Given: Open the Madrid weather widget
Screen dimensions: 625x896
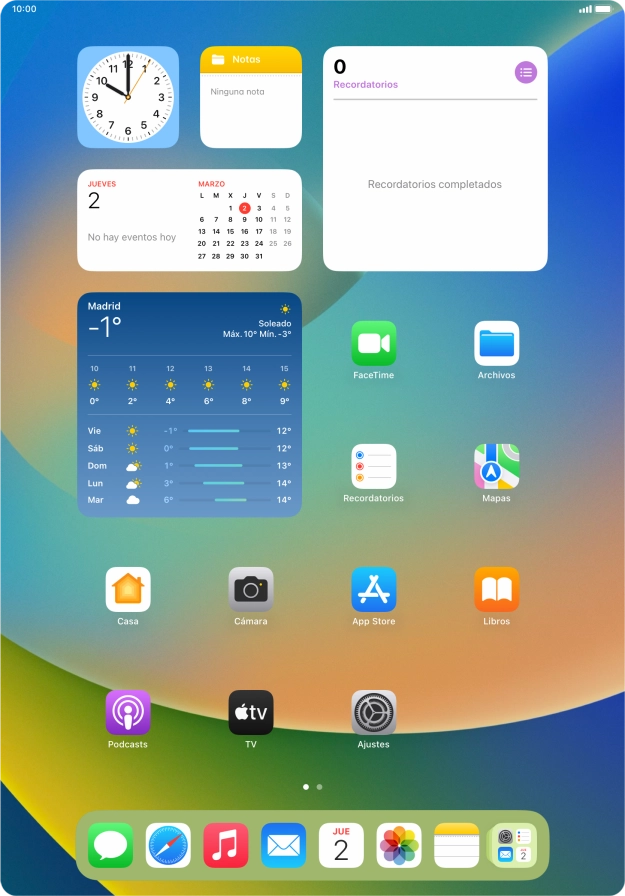Looking at the screenshot, I should click(190, 404).
